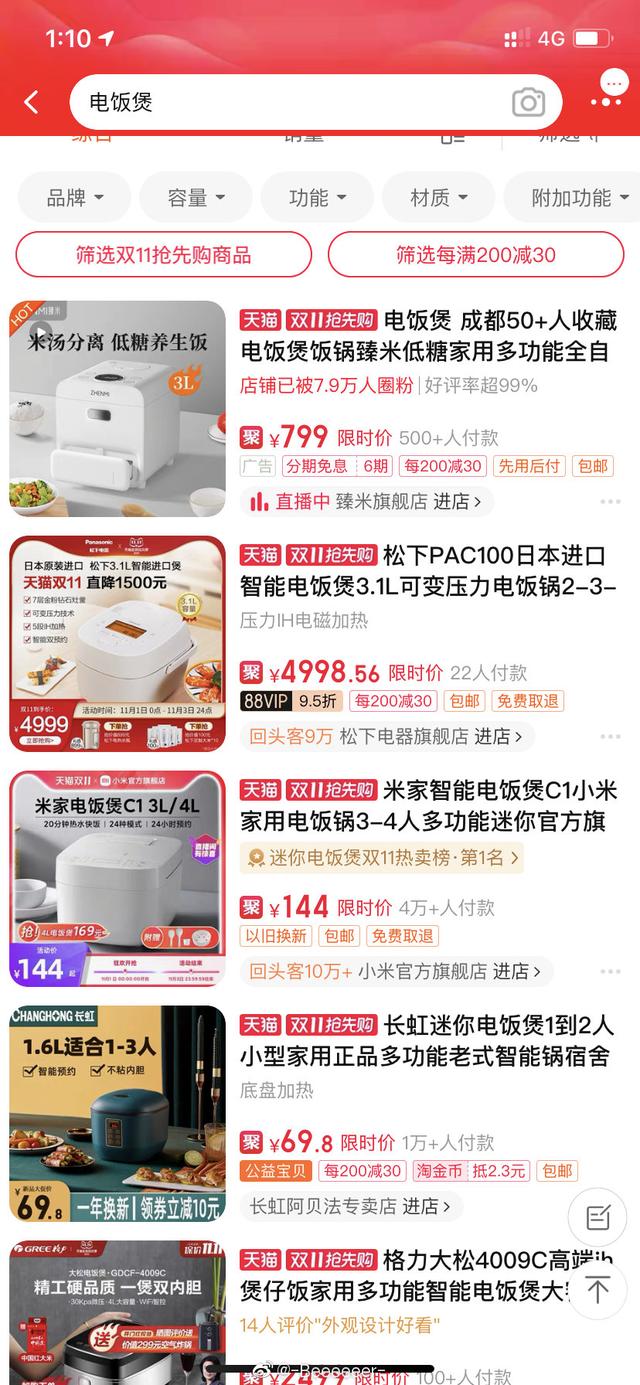Go back using the back arrow

[32, 102]
